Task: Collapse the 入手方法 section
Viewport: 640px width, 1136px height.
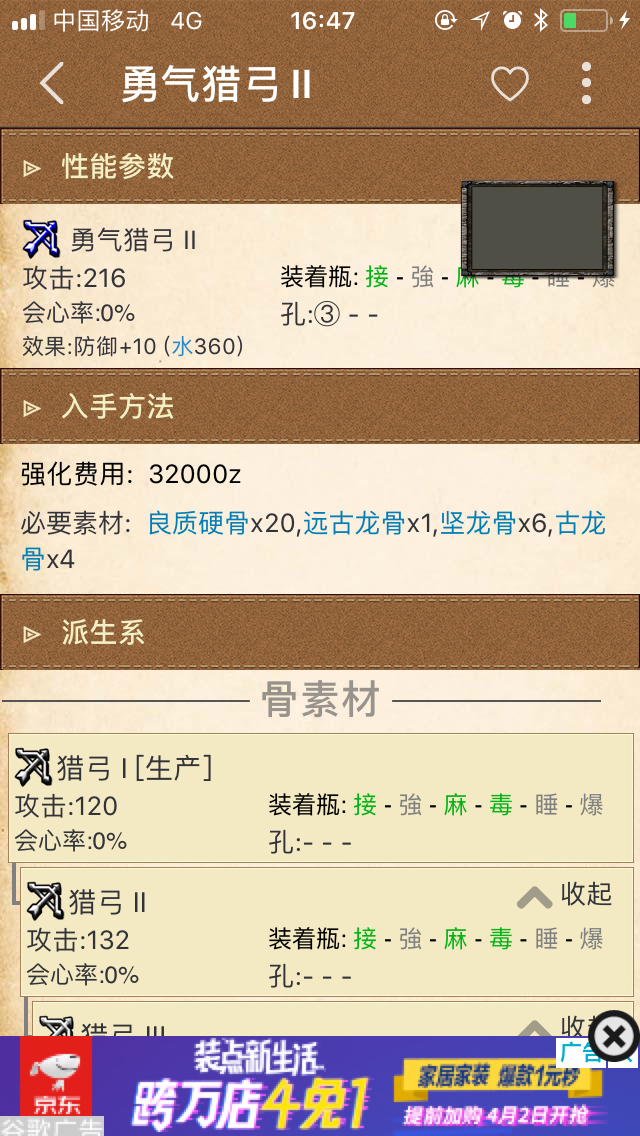Action: pos(118,406)
